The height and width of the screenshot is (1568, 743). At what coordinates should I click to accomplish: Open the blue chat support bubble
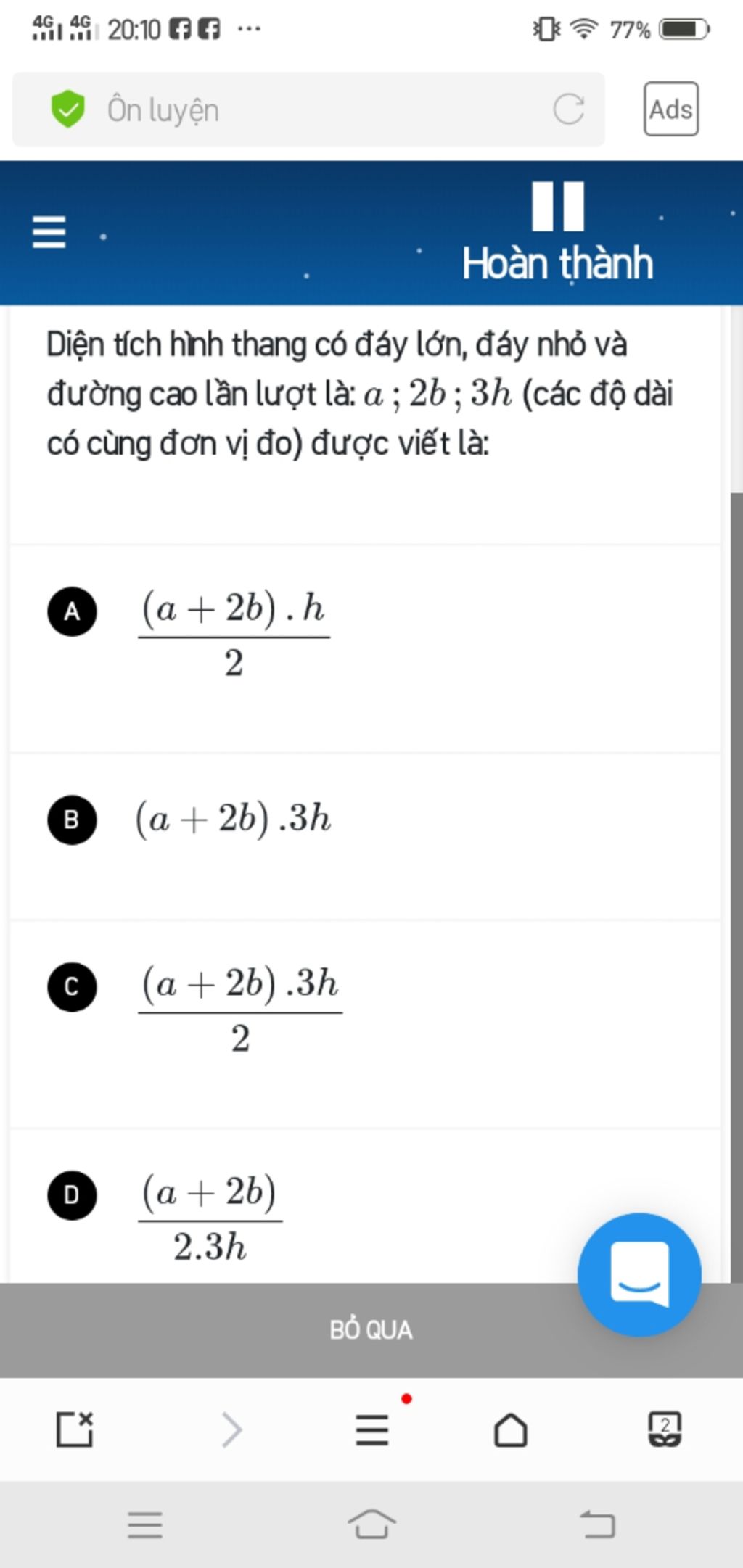pos(639,1274)
